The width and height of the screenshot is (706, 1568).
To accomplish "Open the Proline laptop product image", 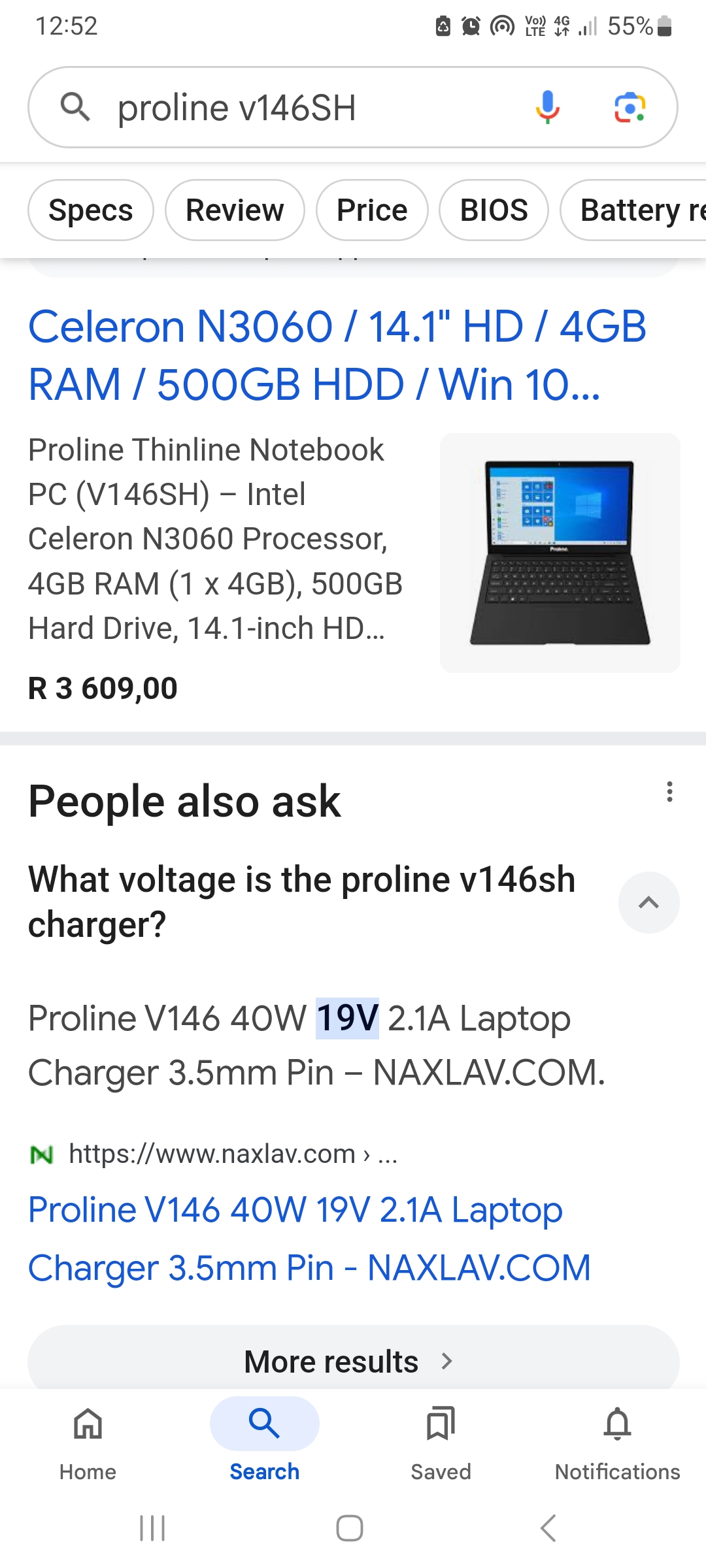I will coord(560,553).
